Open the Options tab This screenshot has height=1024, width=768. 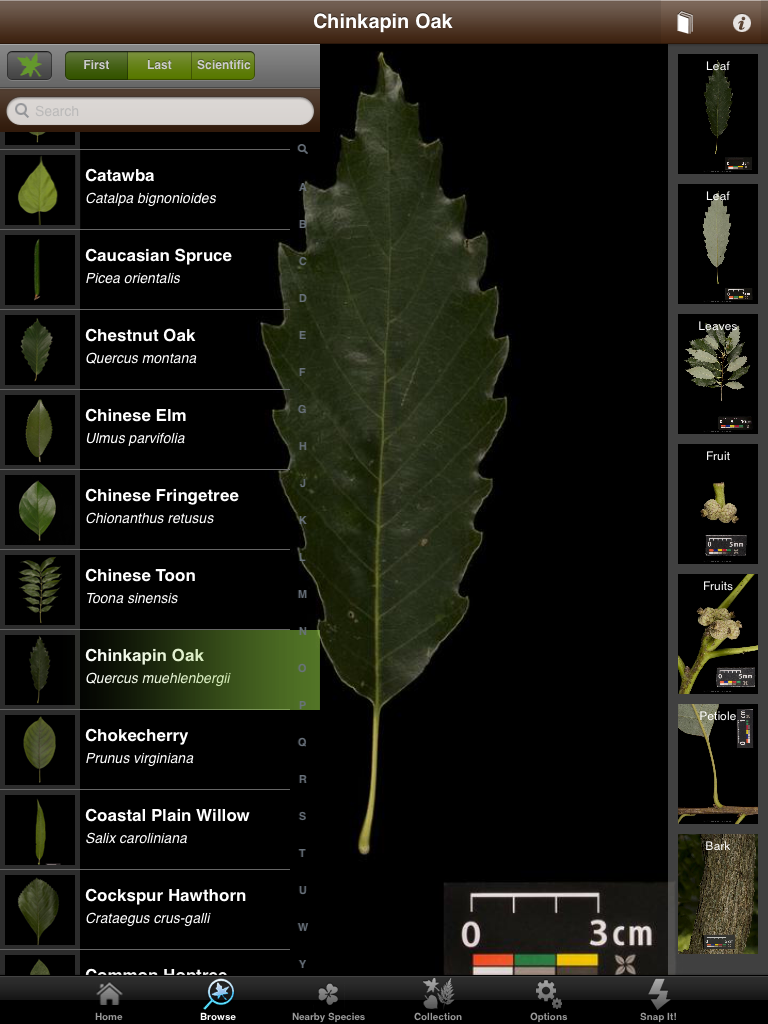coord(548,1000)
